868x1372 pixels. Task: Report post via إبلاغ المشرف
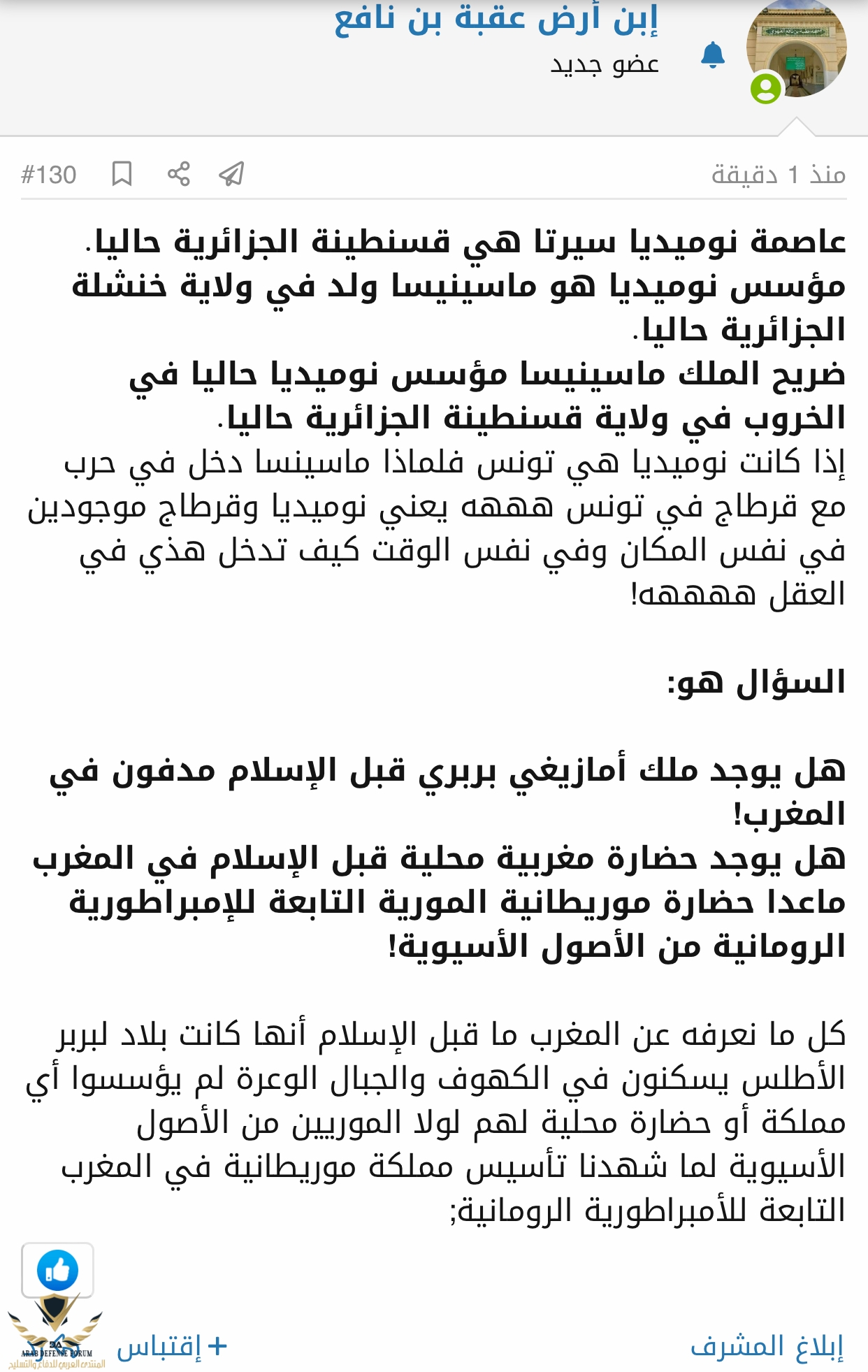tap(767, 1346)
